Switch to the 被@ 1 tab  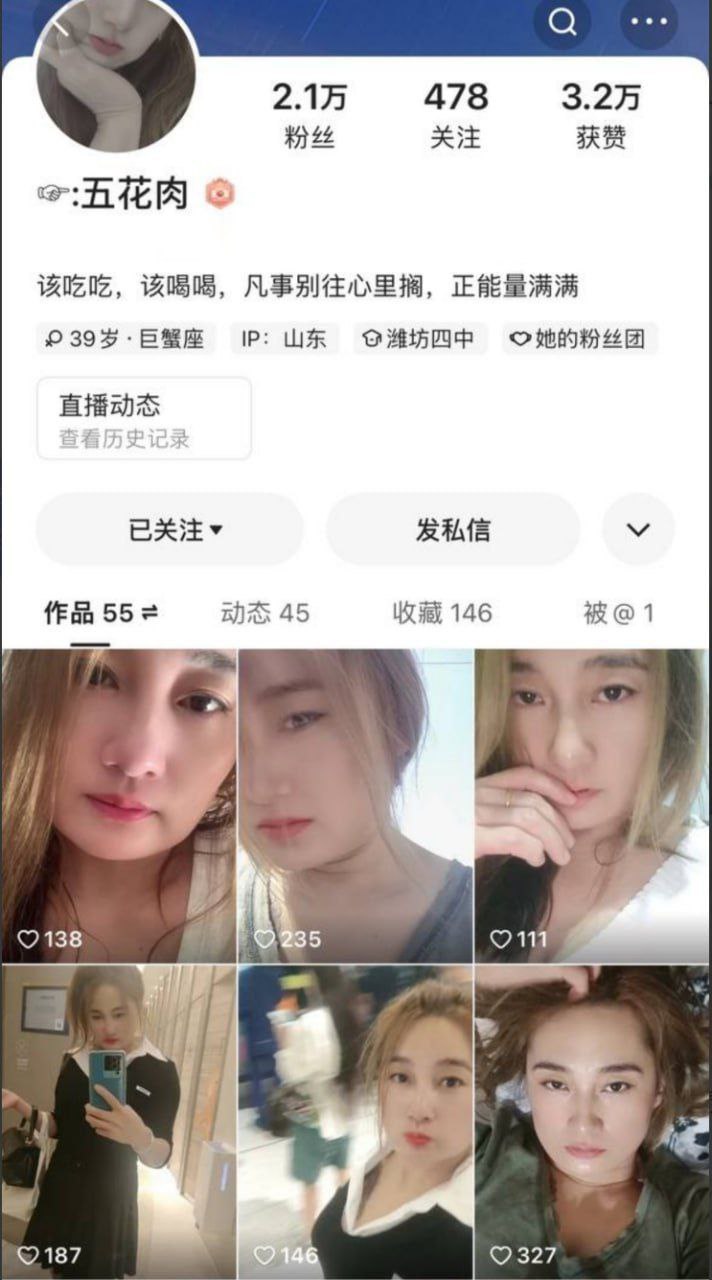click(618, 613)
